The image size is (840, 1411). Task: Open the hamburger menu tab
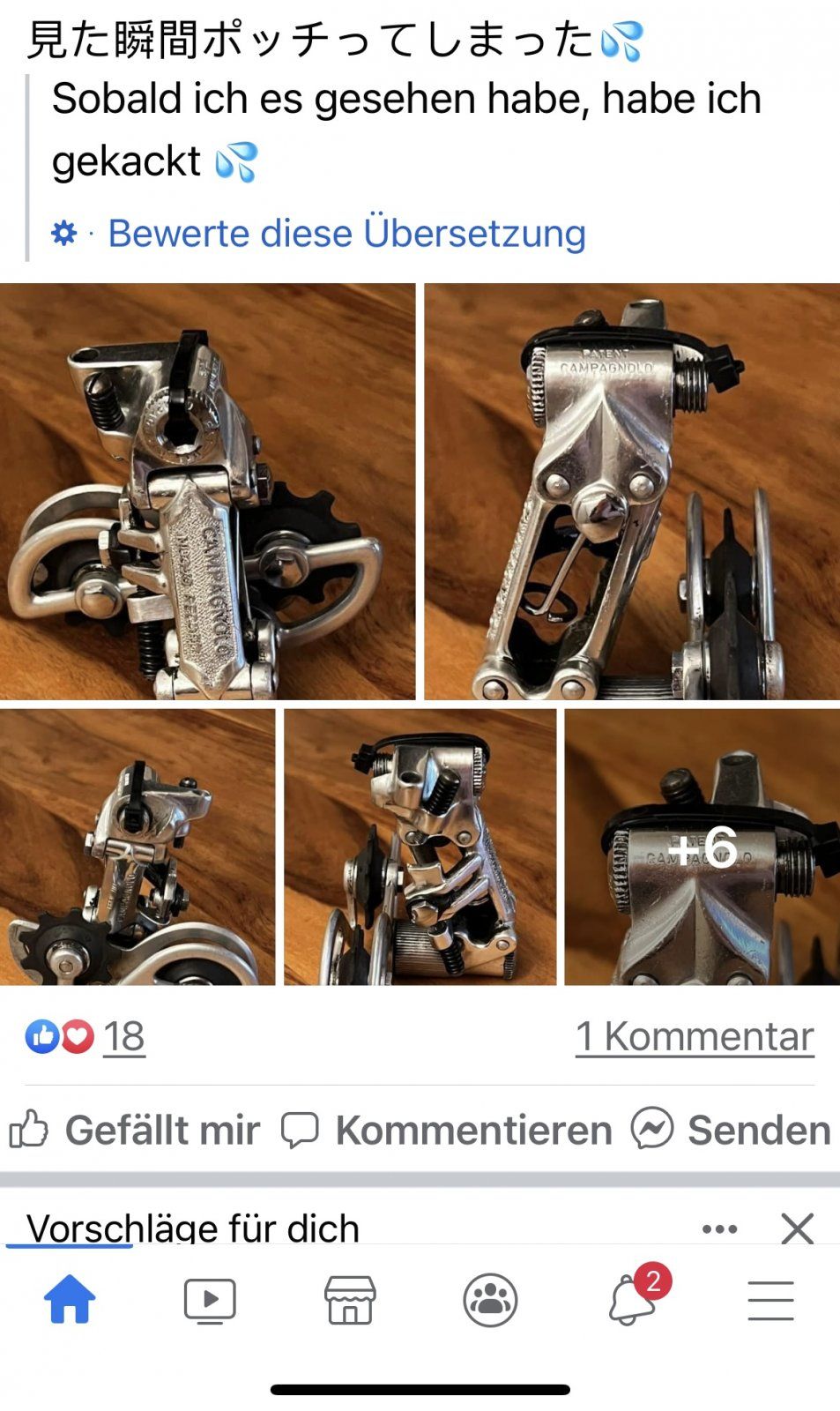[x=770, y=1300]
